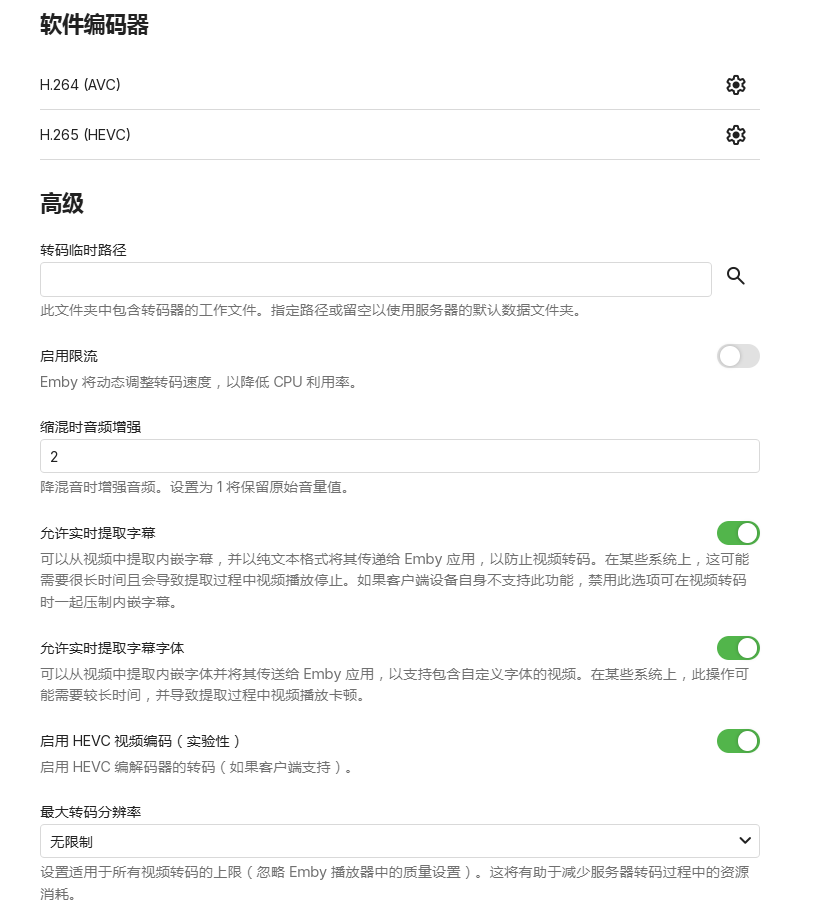840x904 pixels.
Task: Open settings gear for H.265 (HEVC)
Action: 736,135
